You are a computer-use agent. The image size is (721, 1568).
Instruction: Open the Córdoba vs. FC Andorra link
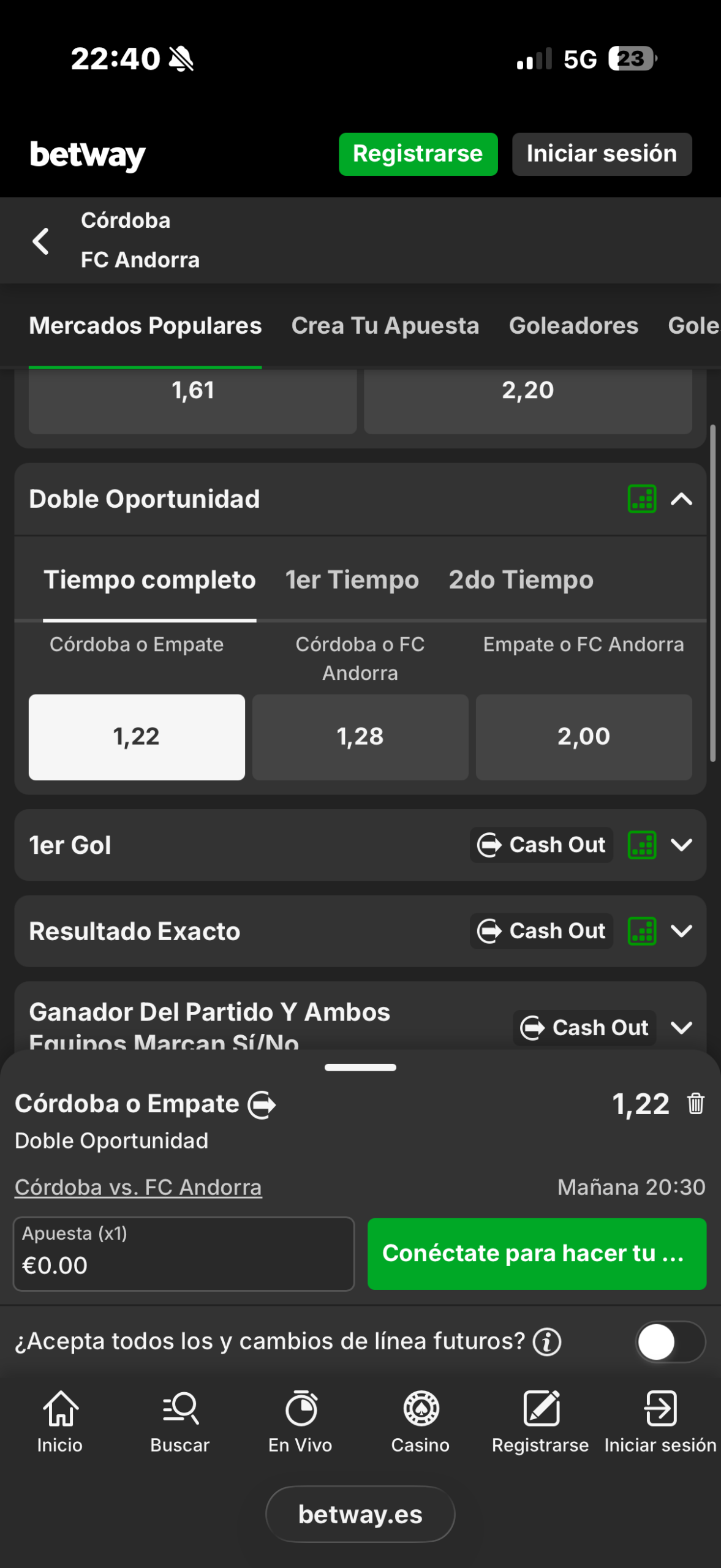pyautogui.click(x=138, y=1187)
